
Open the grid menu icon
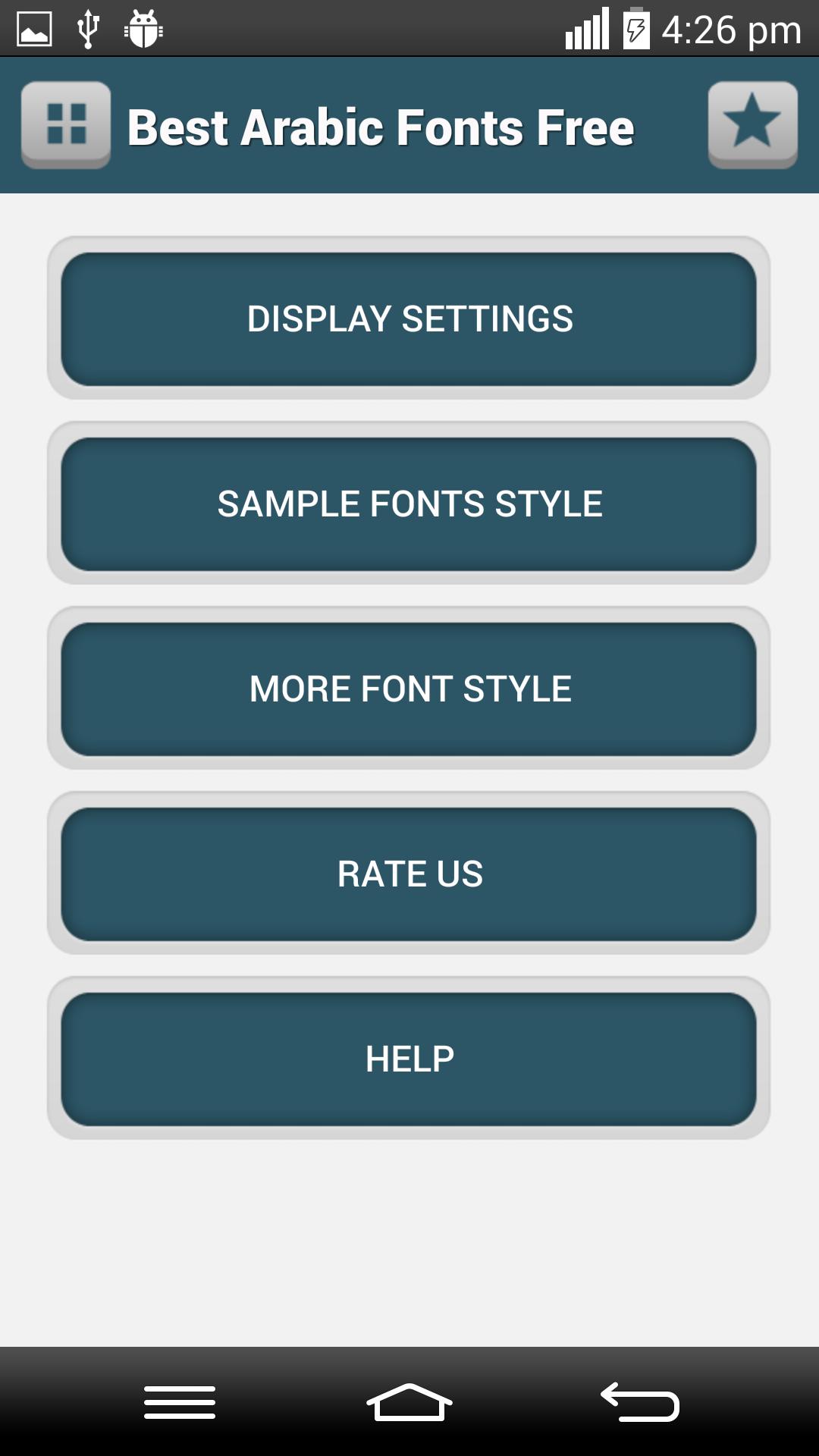[x=66, y=124]
